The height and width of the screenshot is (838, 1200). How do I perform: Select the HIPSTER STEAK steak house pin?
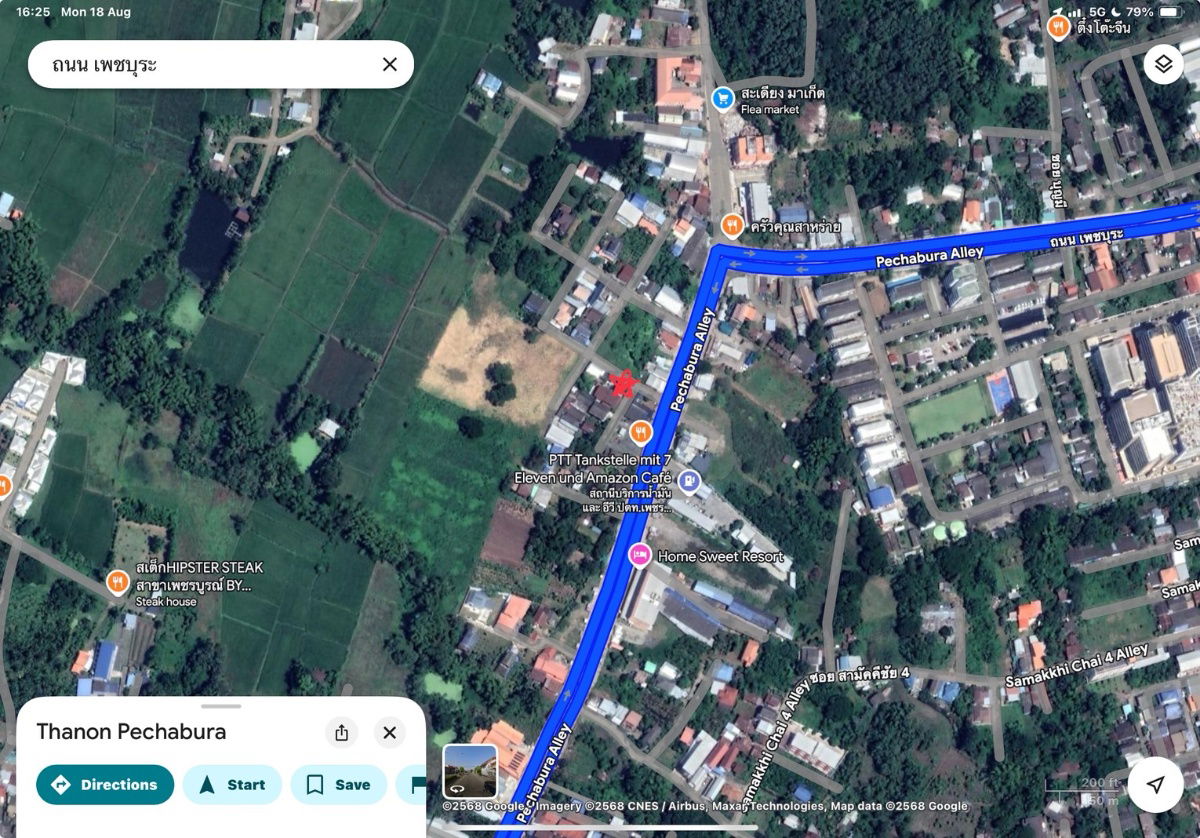[x=118, y=582]
